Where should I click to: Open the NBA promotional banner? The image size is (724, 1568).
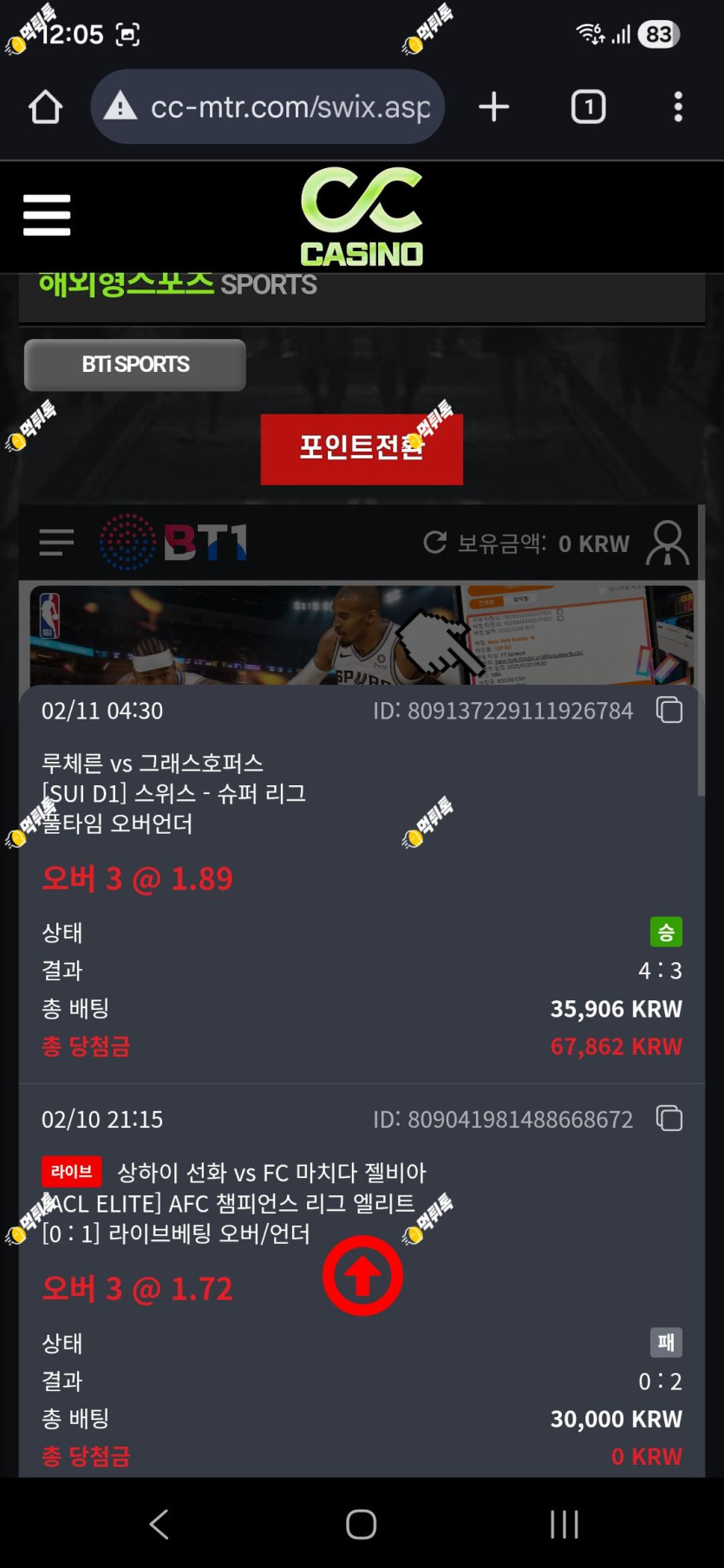pos(362,635)
